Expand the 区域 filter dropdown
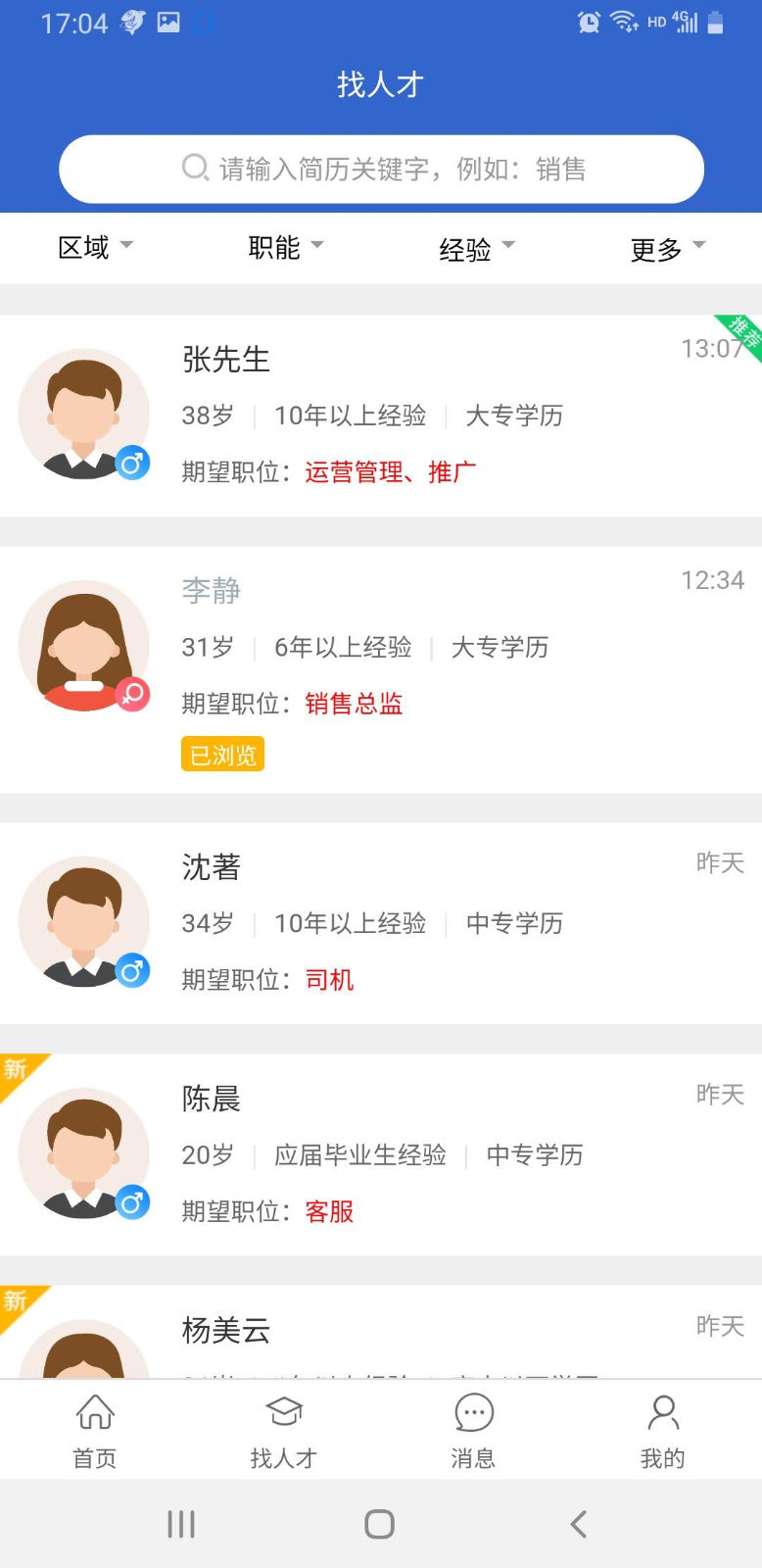 click(x=95, y=248)
